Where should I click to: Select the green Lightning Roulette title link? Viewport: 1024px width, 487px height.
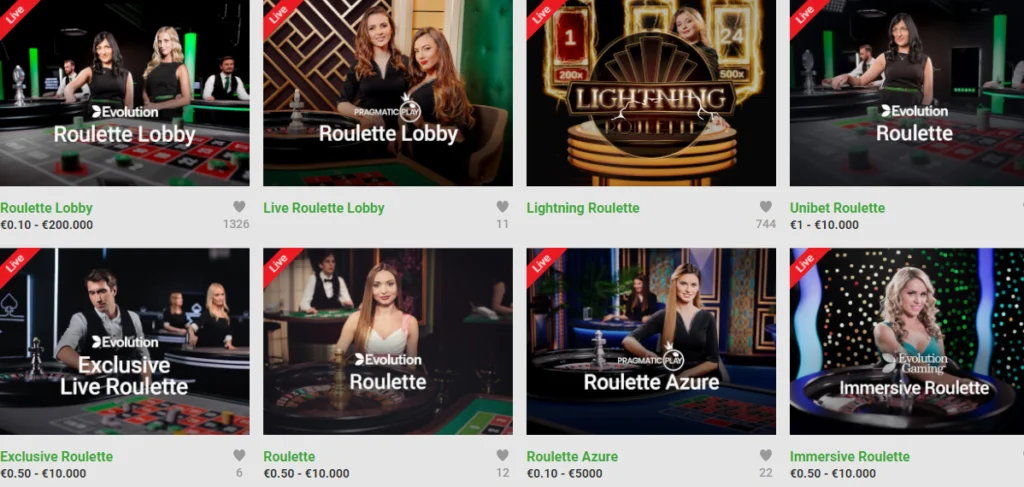click(583, 208)
